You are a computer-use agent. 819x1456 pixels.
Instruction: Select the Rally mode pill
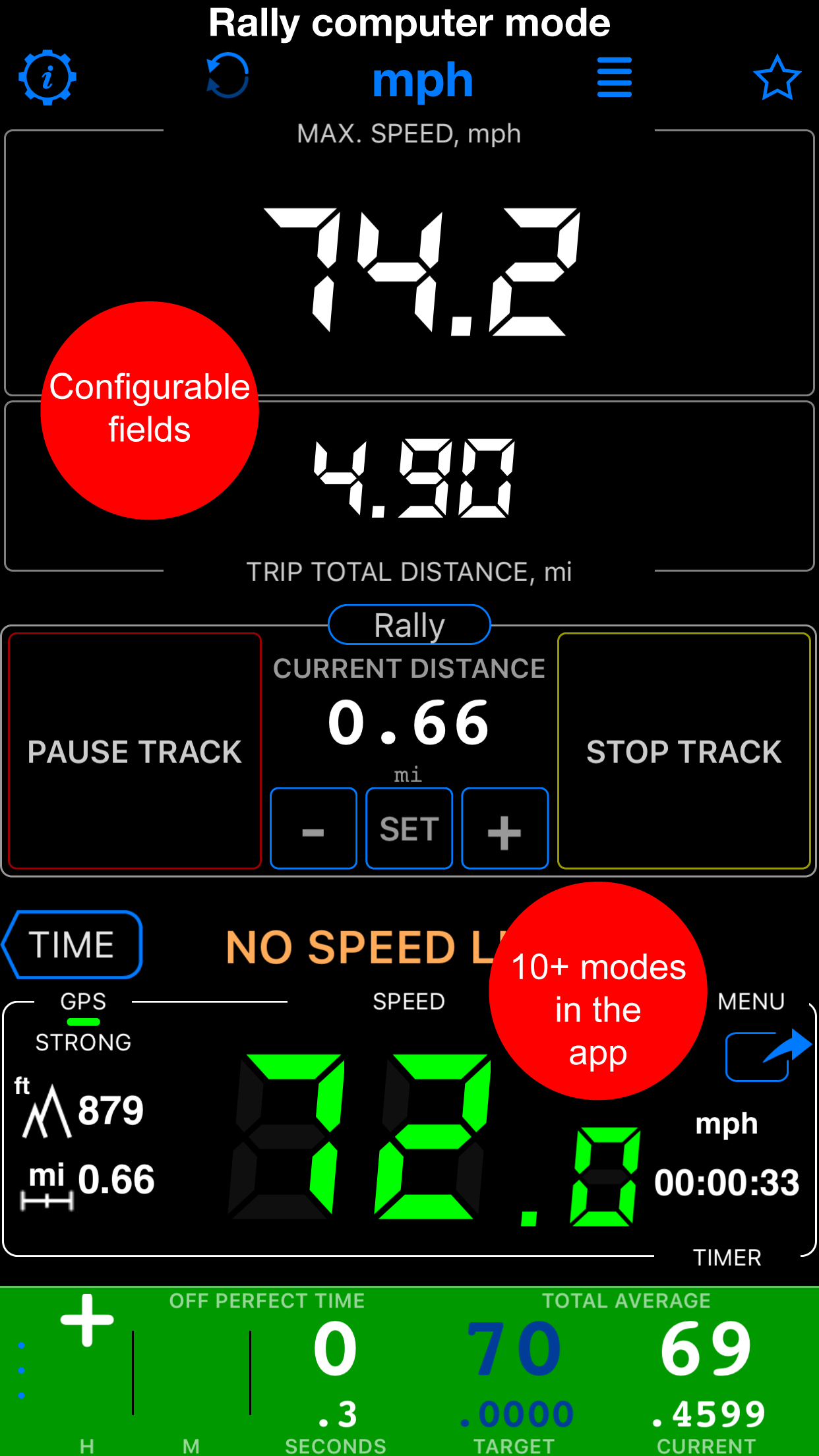409,624
